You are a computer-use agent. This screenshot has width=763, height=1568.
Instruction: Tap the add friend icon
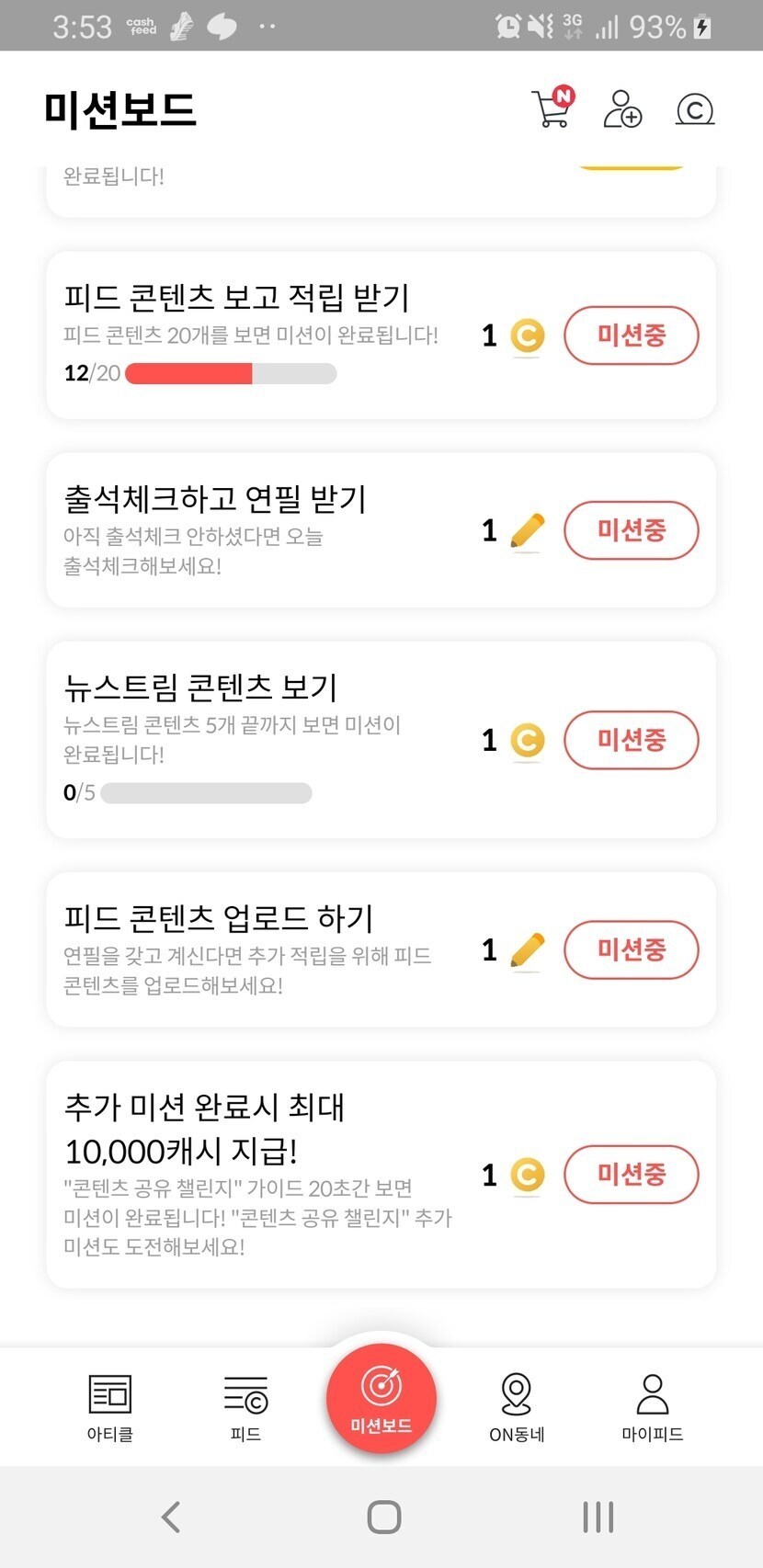(x=622, y=109)
